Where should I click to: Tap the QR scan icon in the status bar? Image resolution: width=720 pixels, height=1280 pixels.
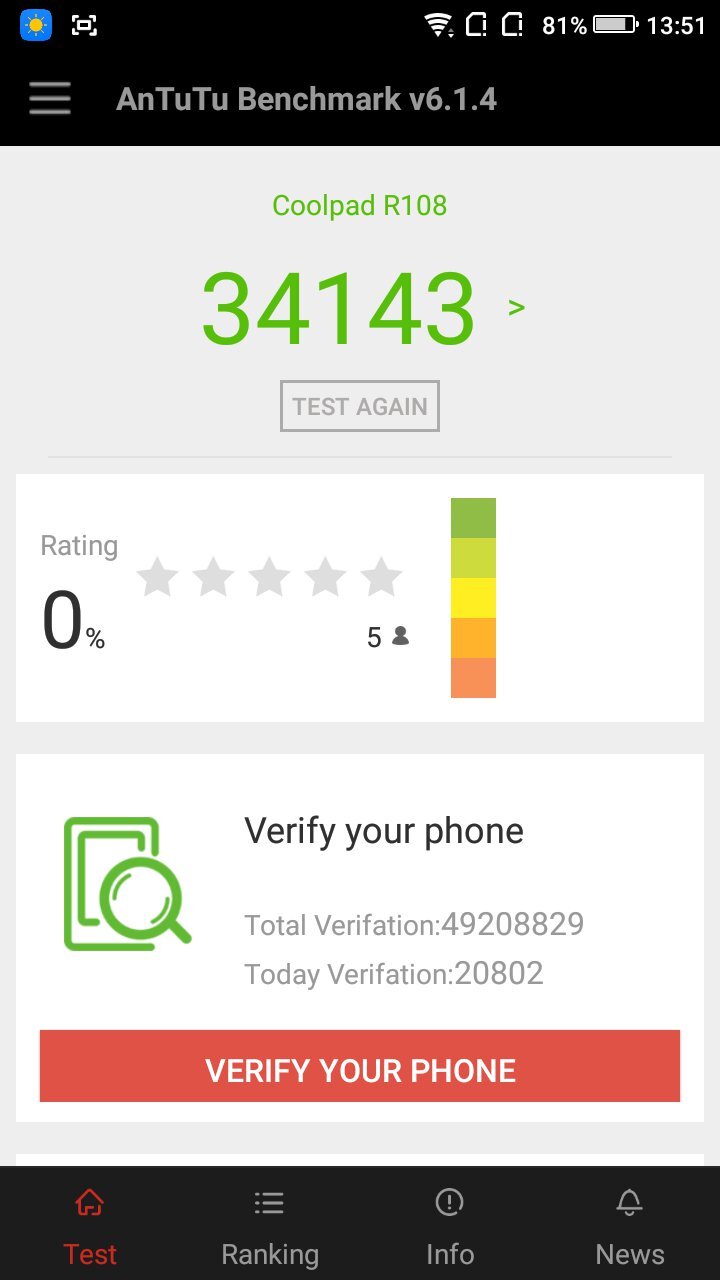point(84,24)
